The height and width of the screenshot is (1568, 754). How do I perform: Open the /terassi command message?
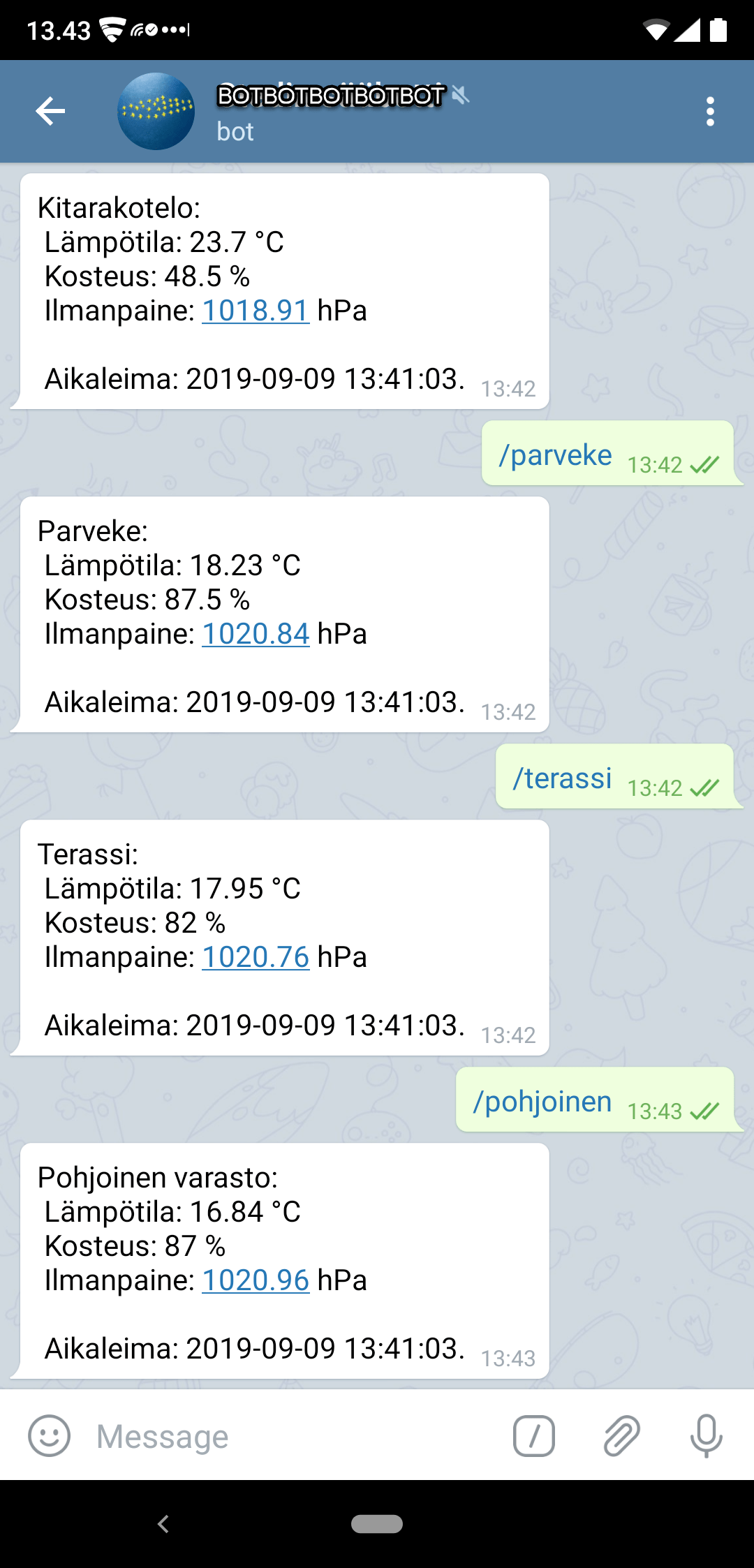tap(564, 777)
